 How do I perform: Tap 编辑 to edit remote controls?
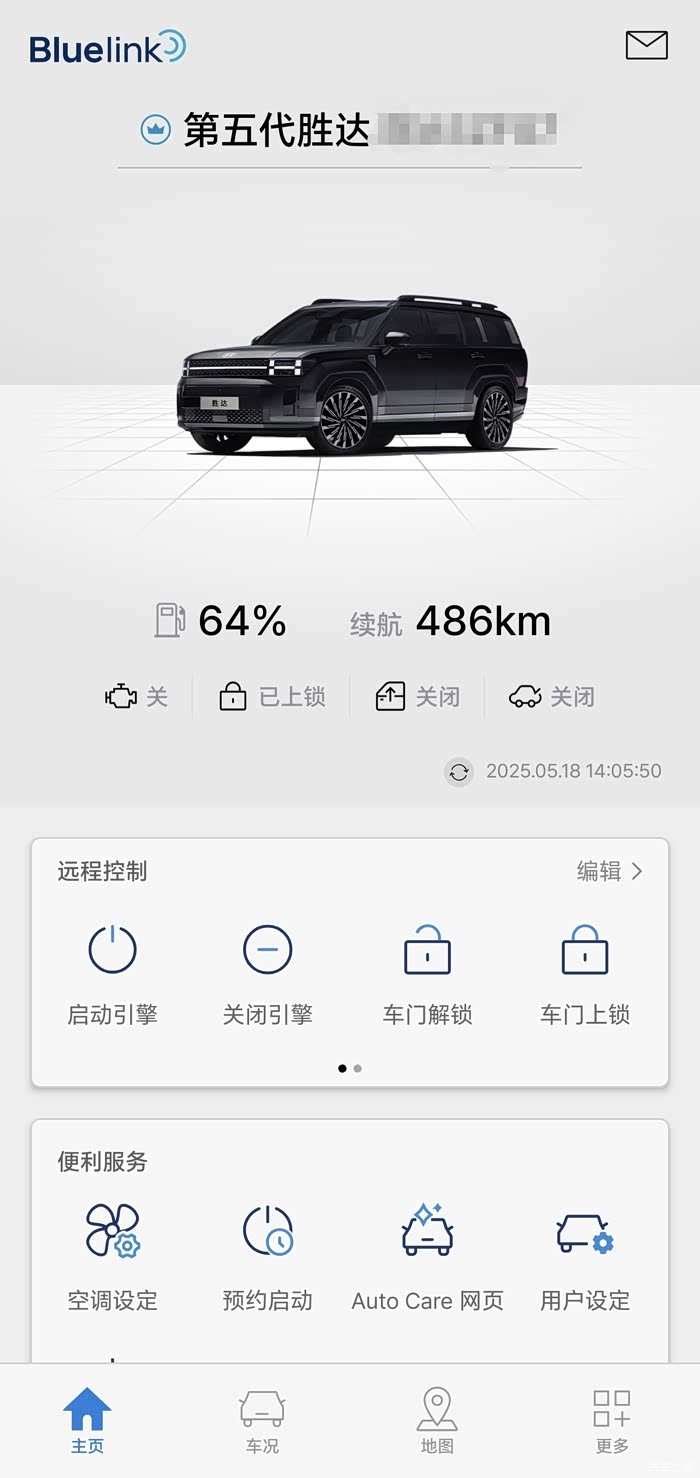(609, 871)
